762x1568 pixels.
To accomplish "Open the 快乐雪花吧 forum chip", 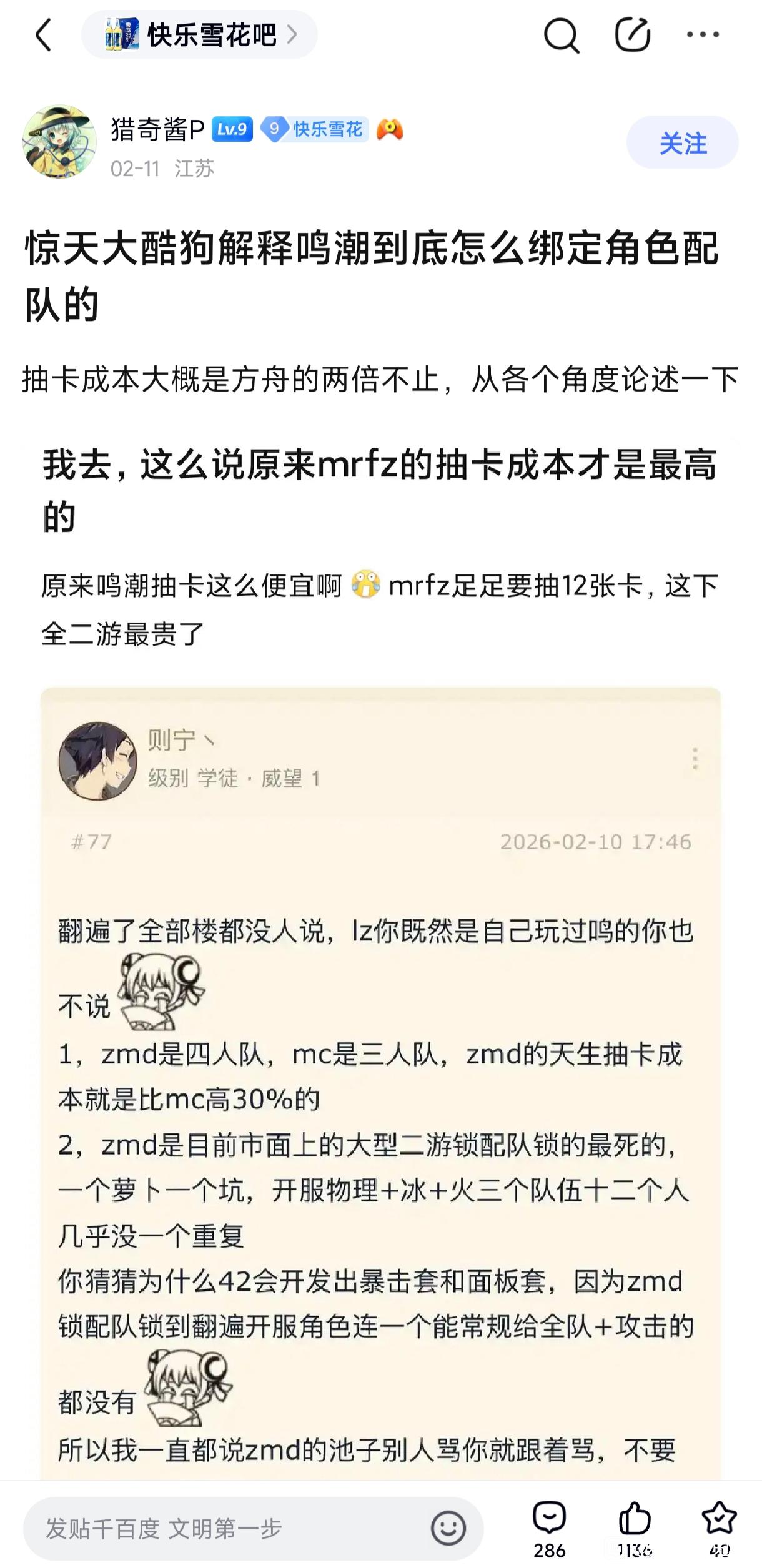I will (x=199, y=35).
